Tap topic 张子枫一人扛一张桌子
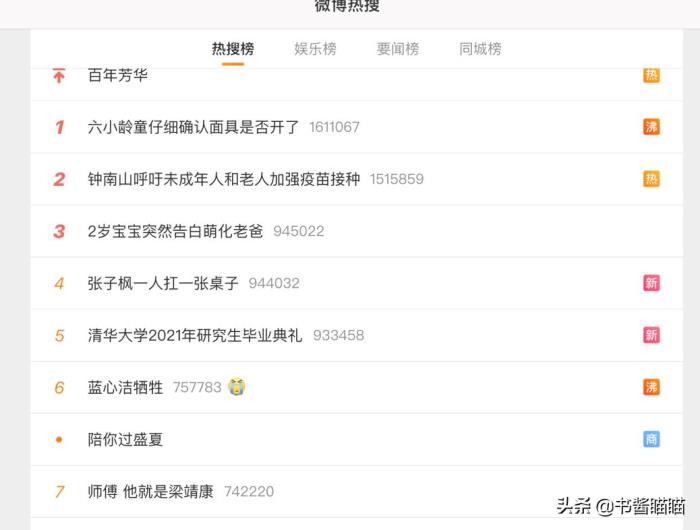 (163, 283)
